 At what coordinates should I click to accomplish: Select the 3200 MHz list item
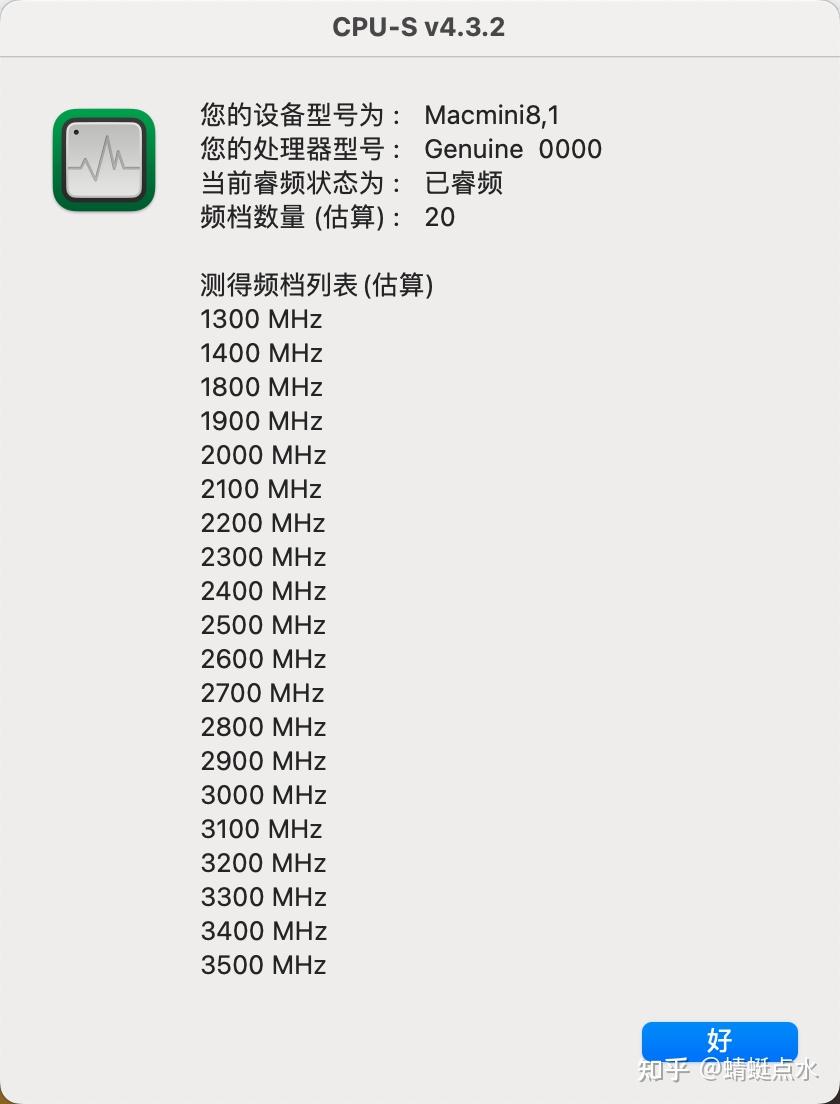(263, 863)
